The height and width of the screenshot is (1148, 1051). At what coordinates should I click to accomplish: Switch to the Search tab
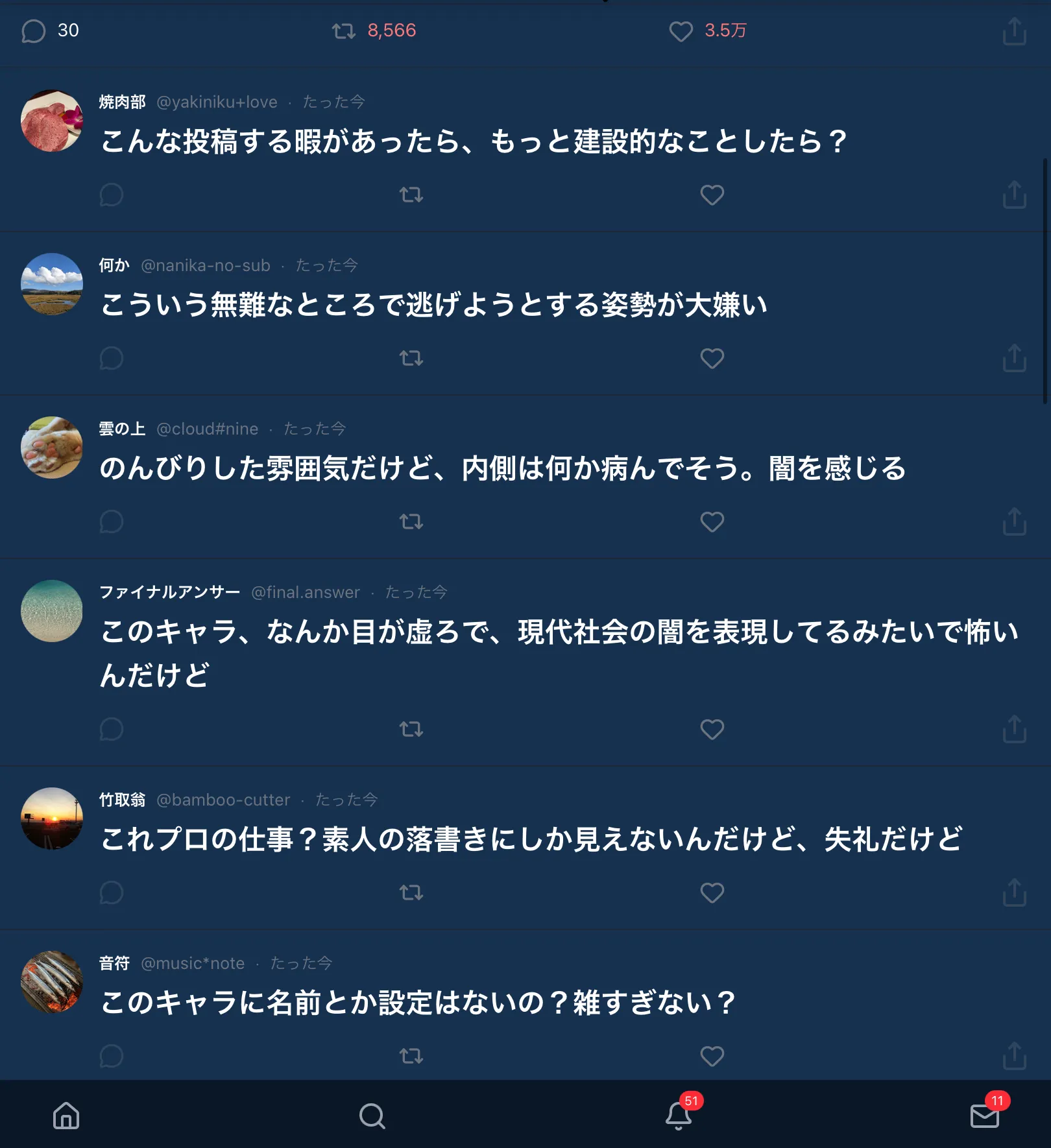pos(372,1116)
